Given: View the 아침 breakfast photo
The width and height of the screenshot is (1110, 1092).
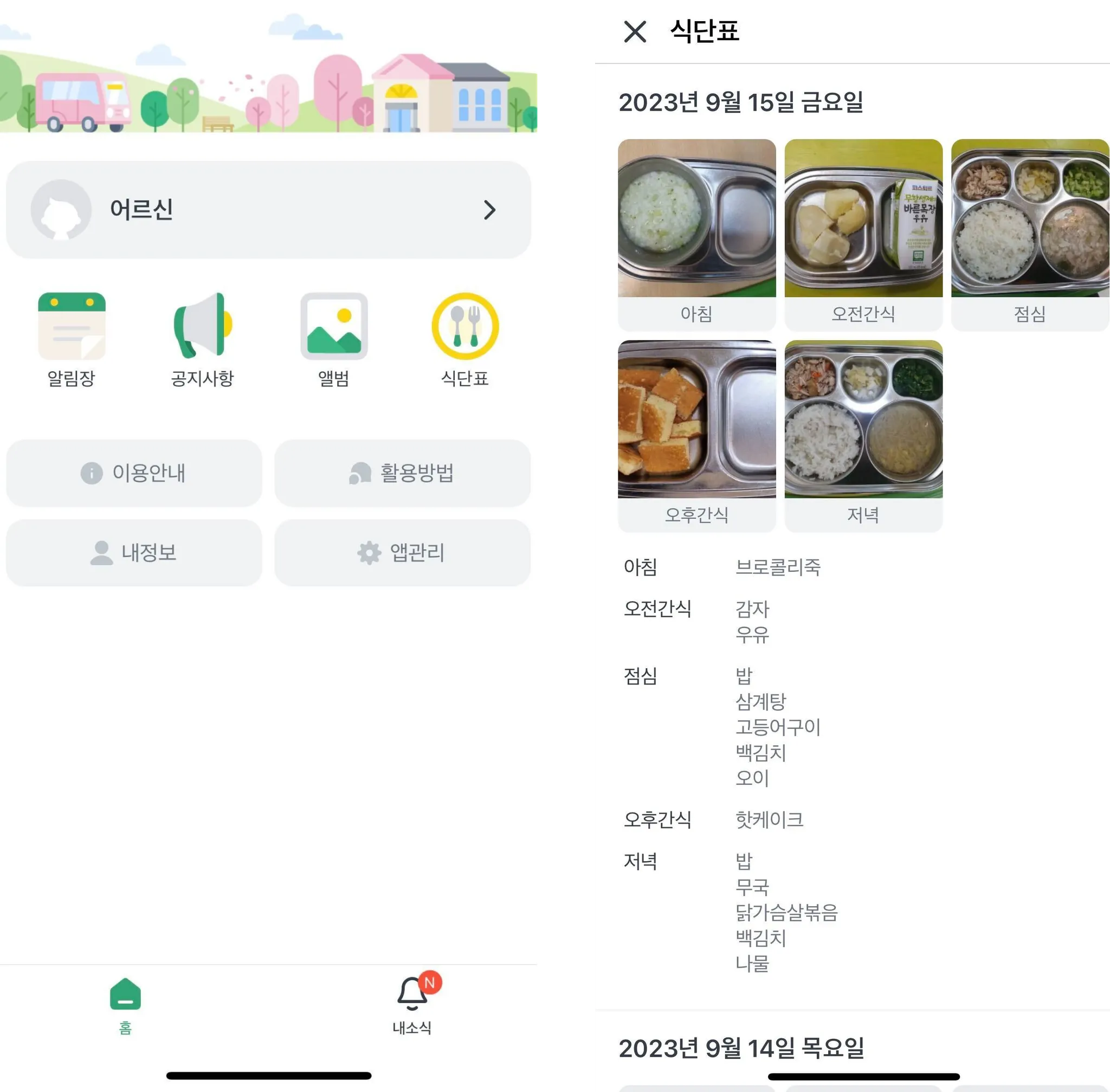Looking at the screenshot, I should (696, 218).
